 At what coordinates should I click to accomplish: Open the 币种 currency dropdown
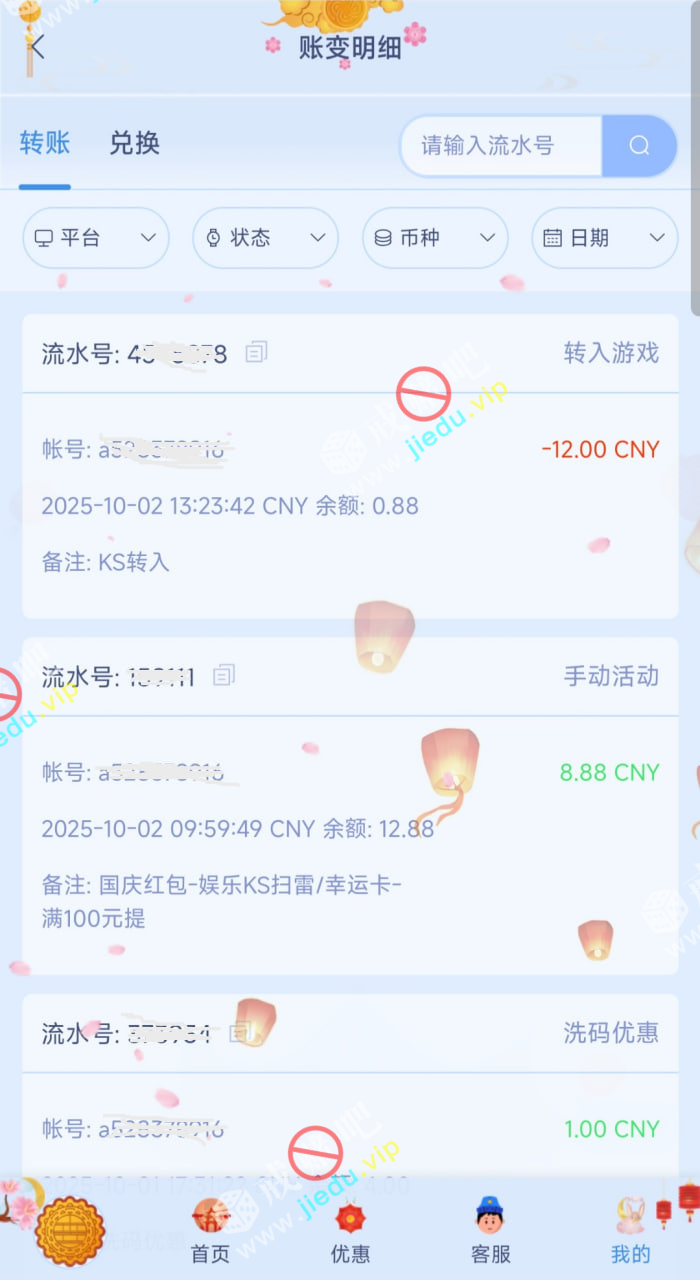(435, 238)
